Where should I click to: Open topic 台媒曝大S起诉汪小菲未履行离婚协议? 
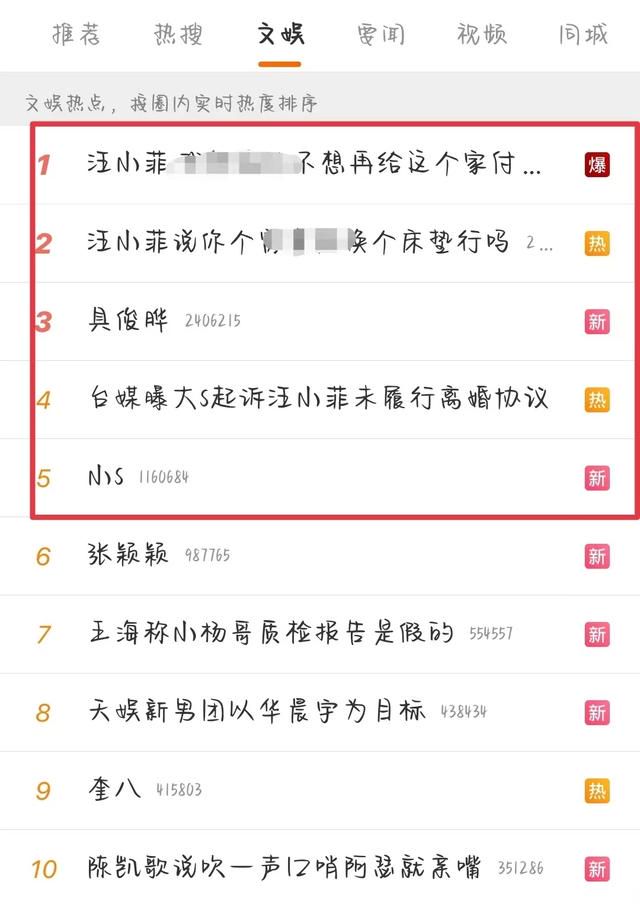coord(318,399)
